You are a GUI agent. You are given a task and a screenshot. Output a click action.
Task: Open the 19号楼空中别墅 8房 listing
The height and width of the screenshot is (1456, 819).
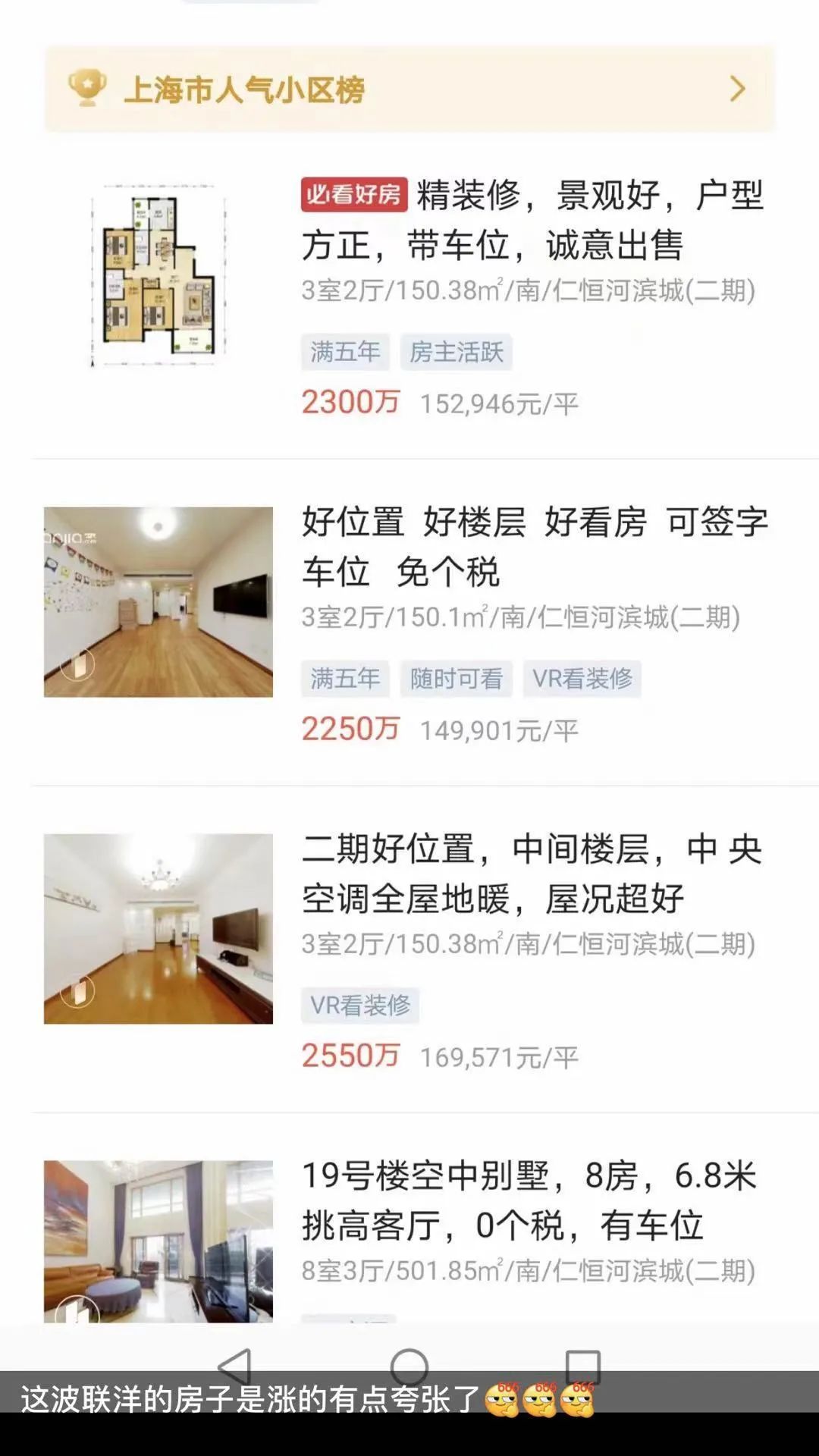coord(531,1200)
